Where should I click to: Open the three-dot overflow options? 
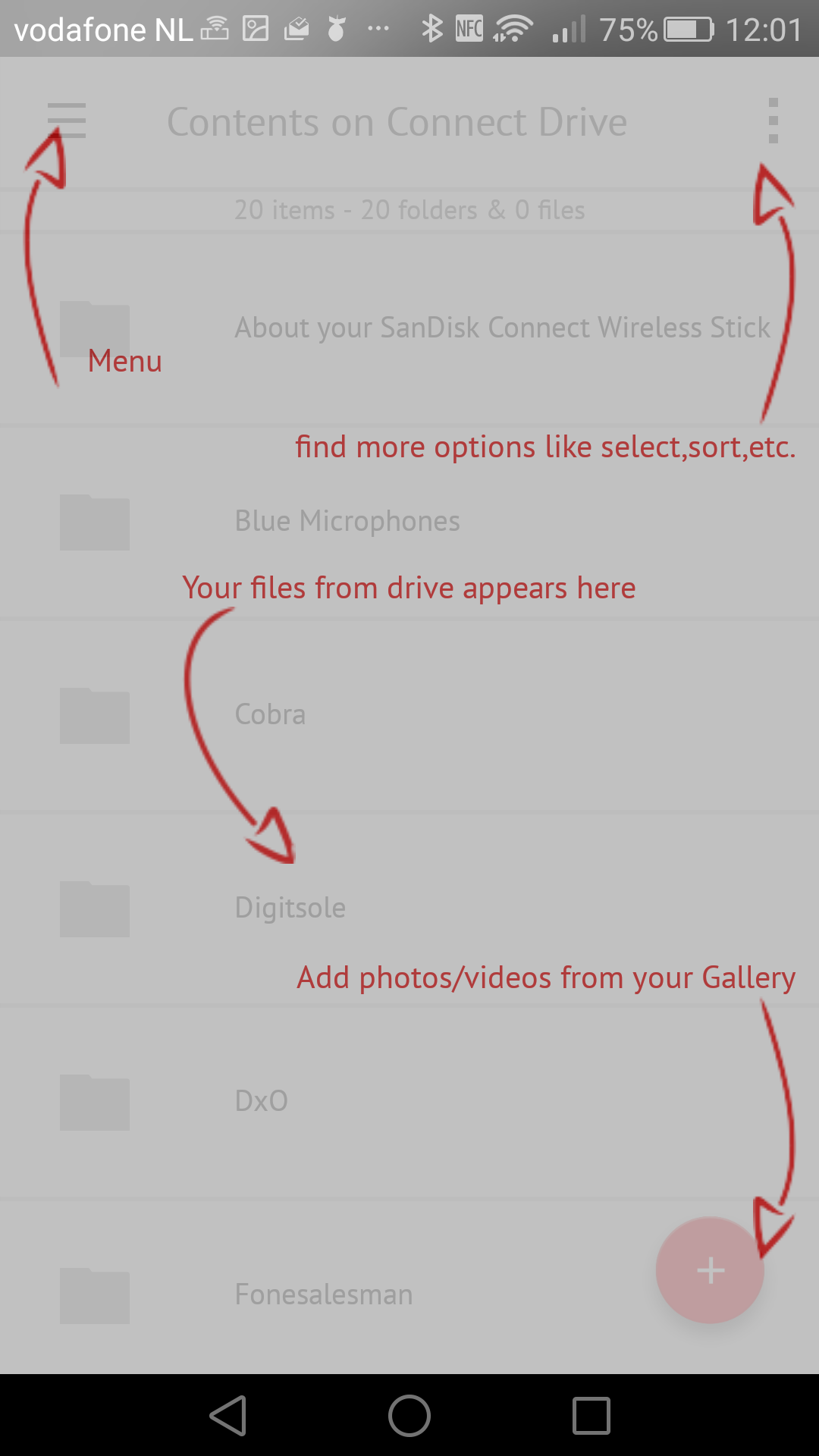click(x=773, y=121)
